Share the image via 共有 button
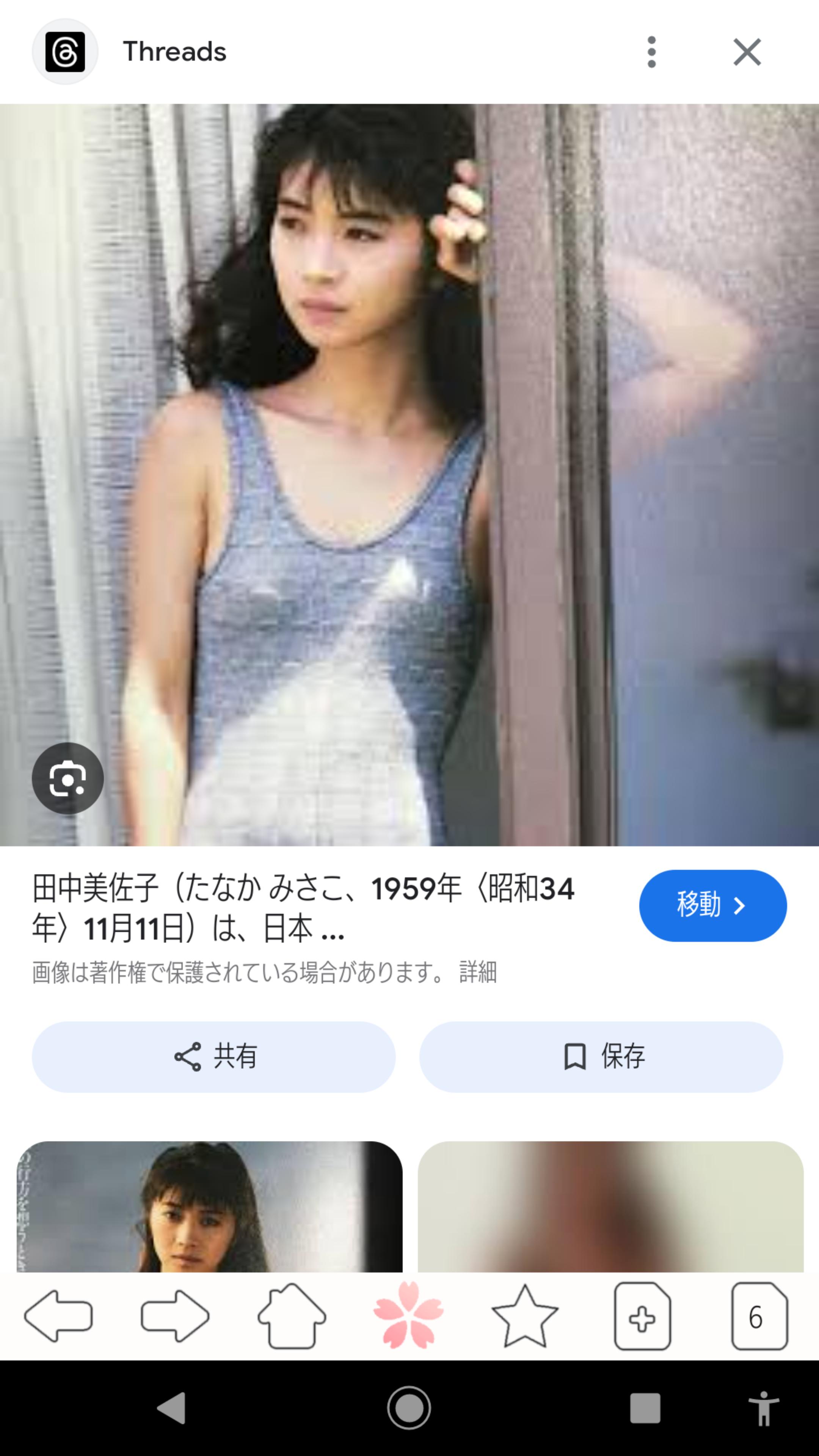Image resolution: width=819 pixels, height=1456 pixels. tap(213, 1056)
